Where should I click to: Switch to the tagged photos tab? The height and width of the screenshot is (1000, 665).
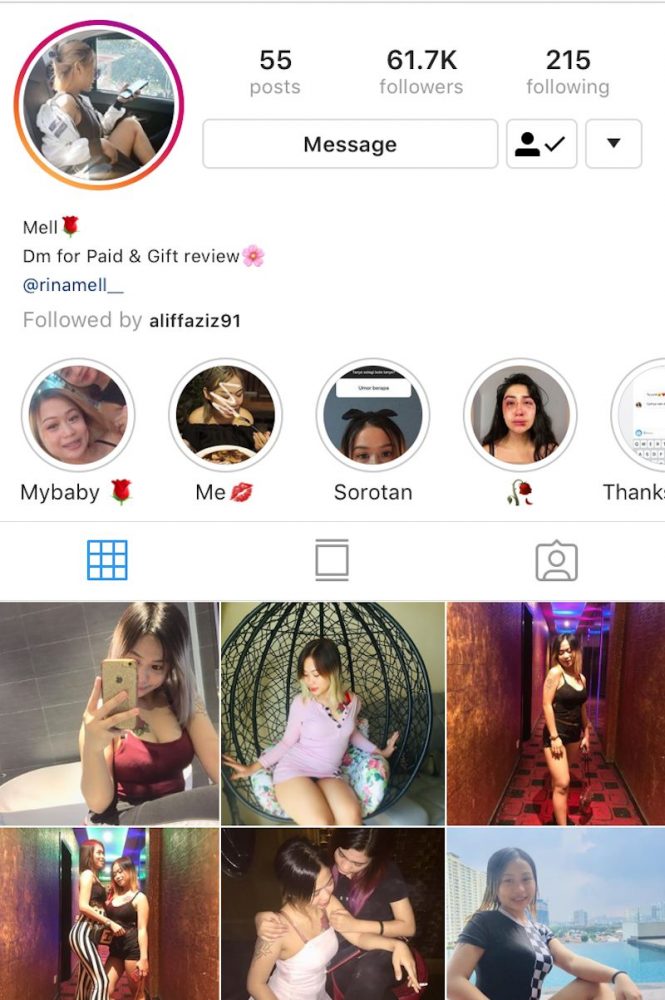click(x=556, y=560)
